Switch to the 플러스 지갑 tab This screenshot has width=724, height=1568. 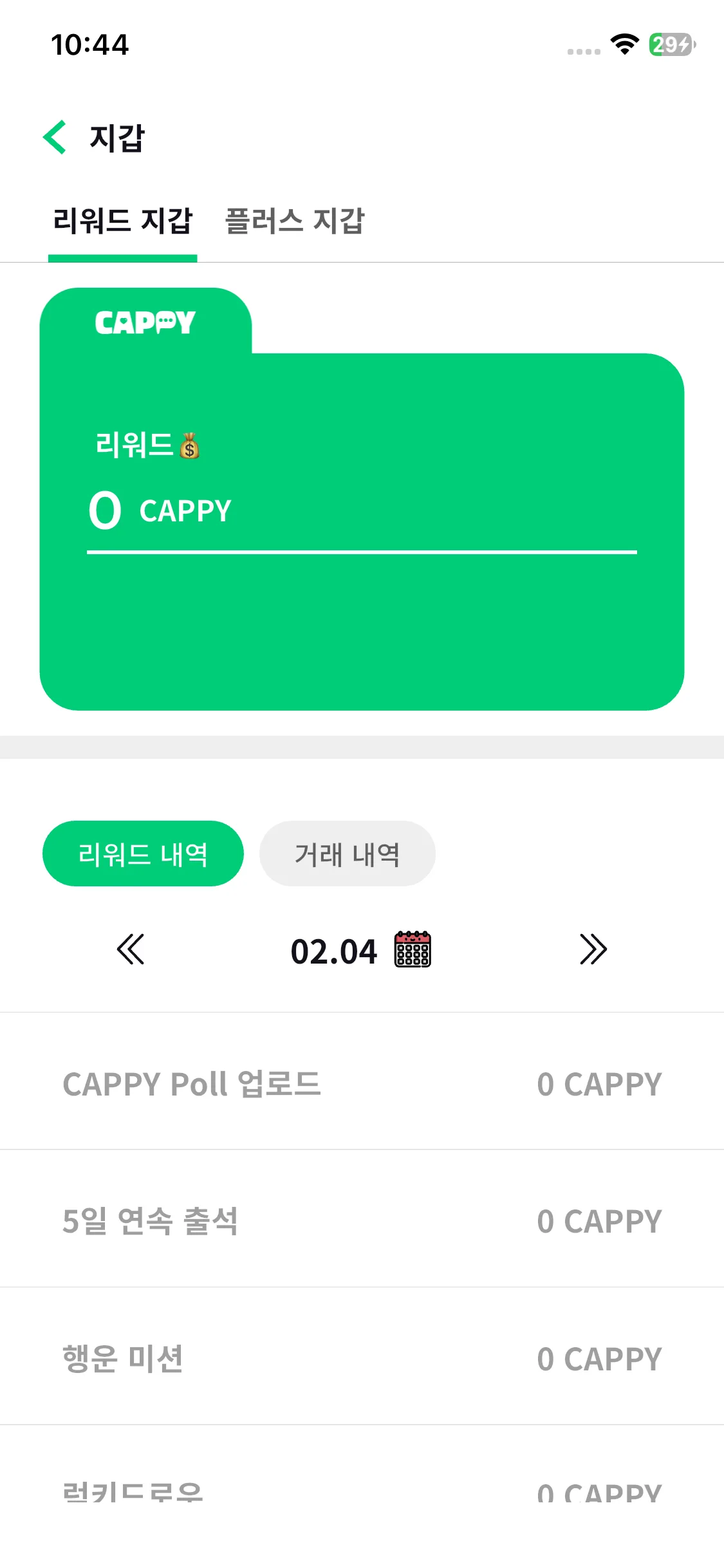[x=294, y=221]
